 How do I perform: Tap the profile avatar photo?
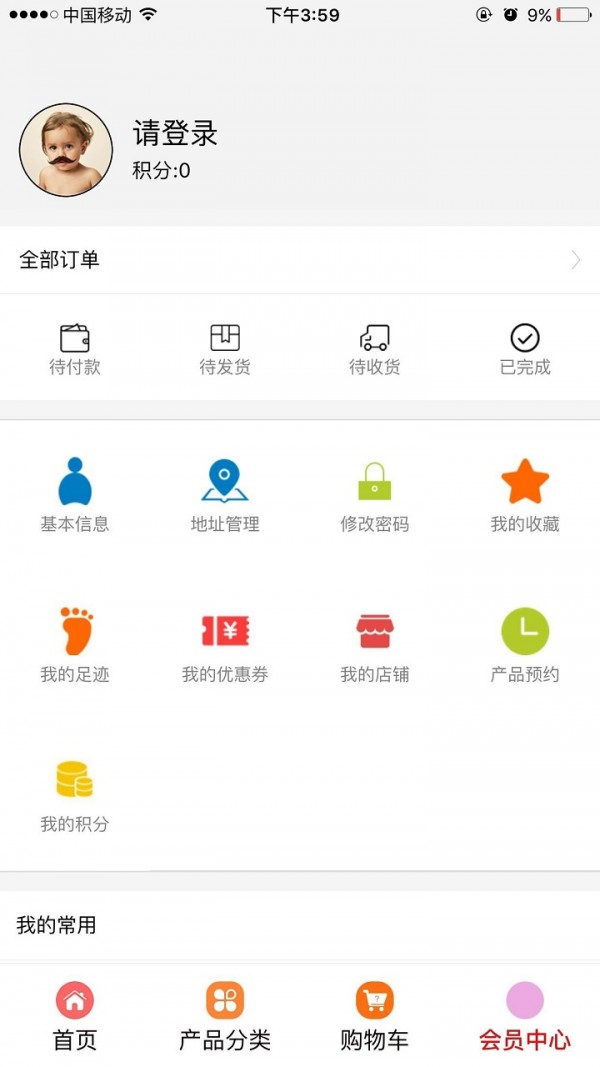(66, 150)
